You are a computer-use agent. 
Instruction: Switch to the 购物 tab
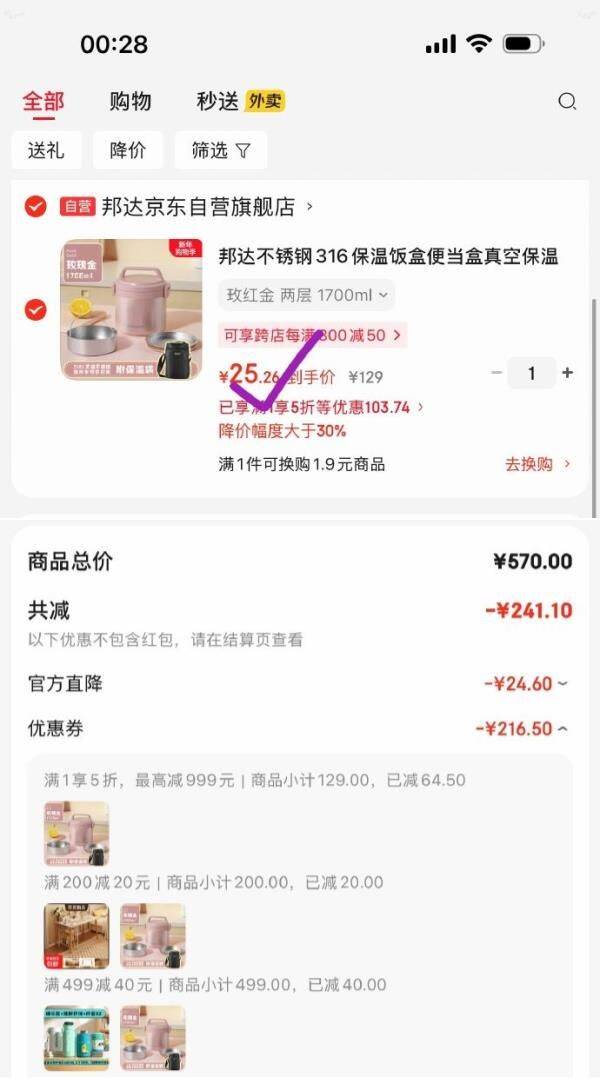point(130,101)
